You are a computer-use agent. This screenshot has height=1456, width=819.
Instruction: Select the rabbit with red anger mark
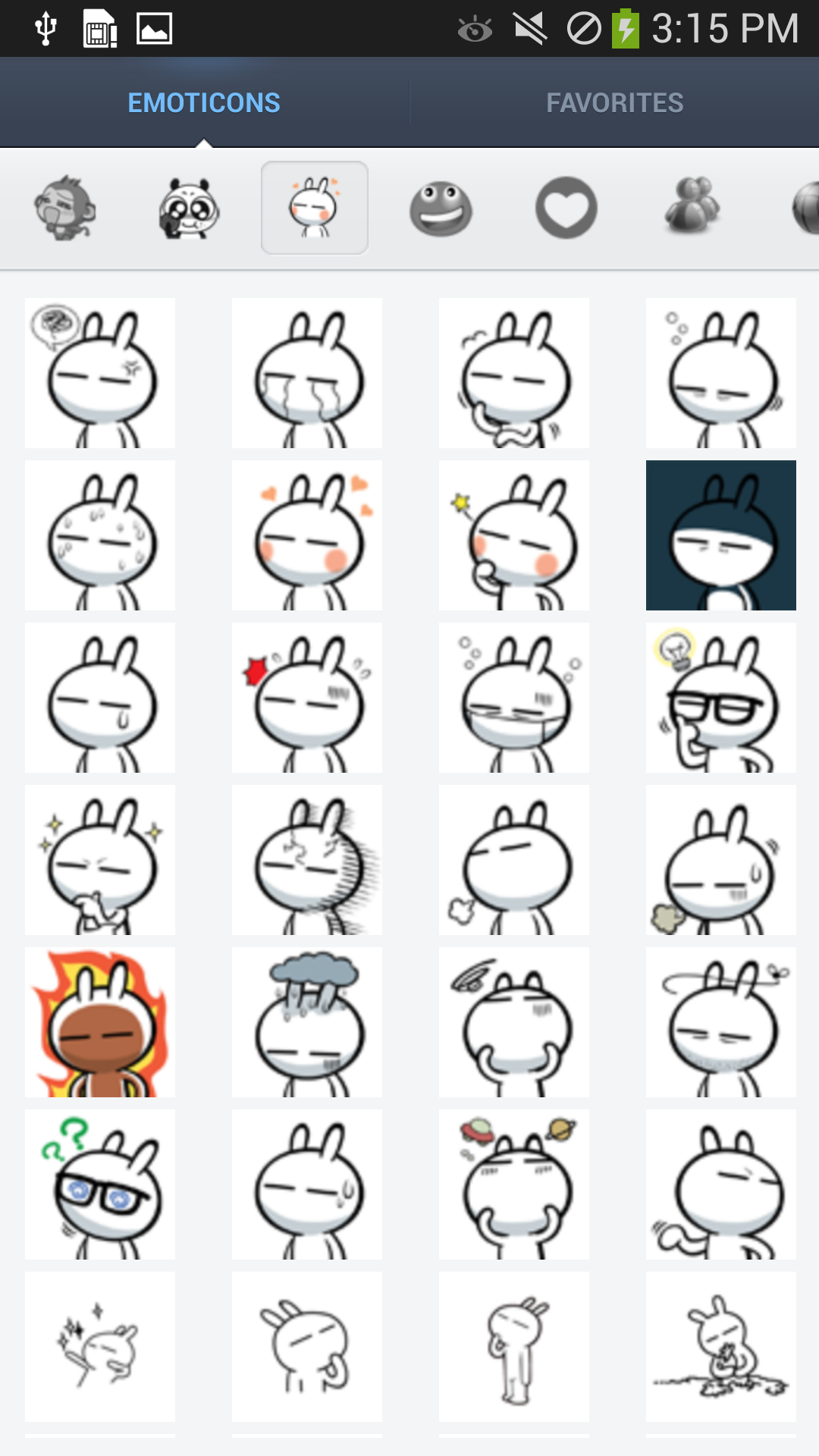click(306, 698)
